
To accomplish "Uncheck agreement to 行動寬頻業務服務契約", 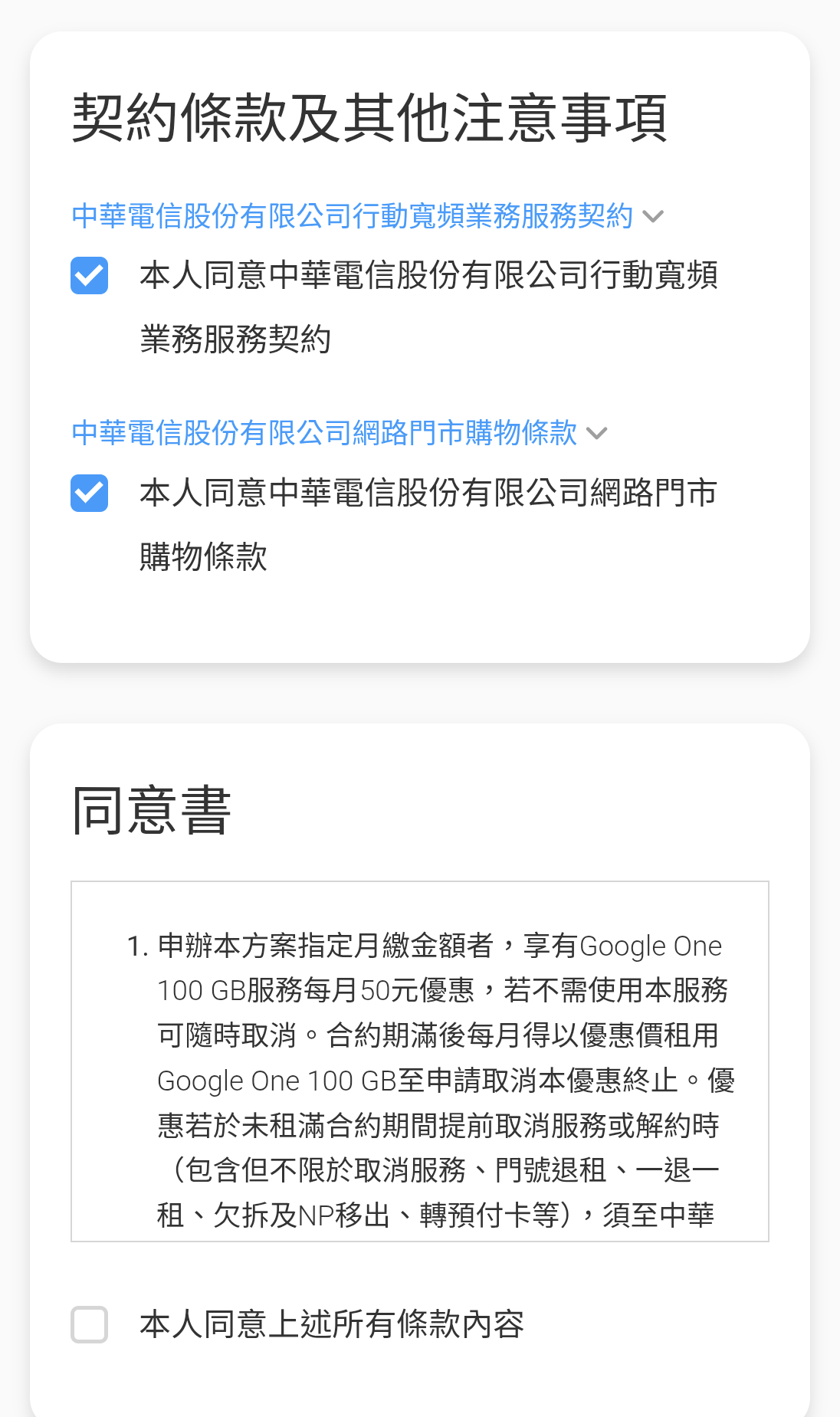I will tap(89, 275).
